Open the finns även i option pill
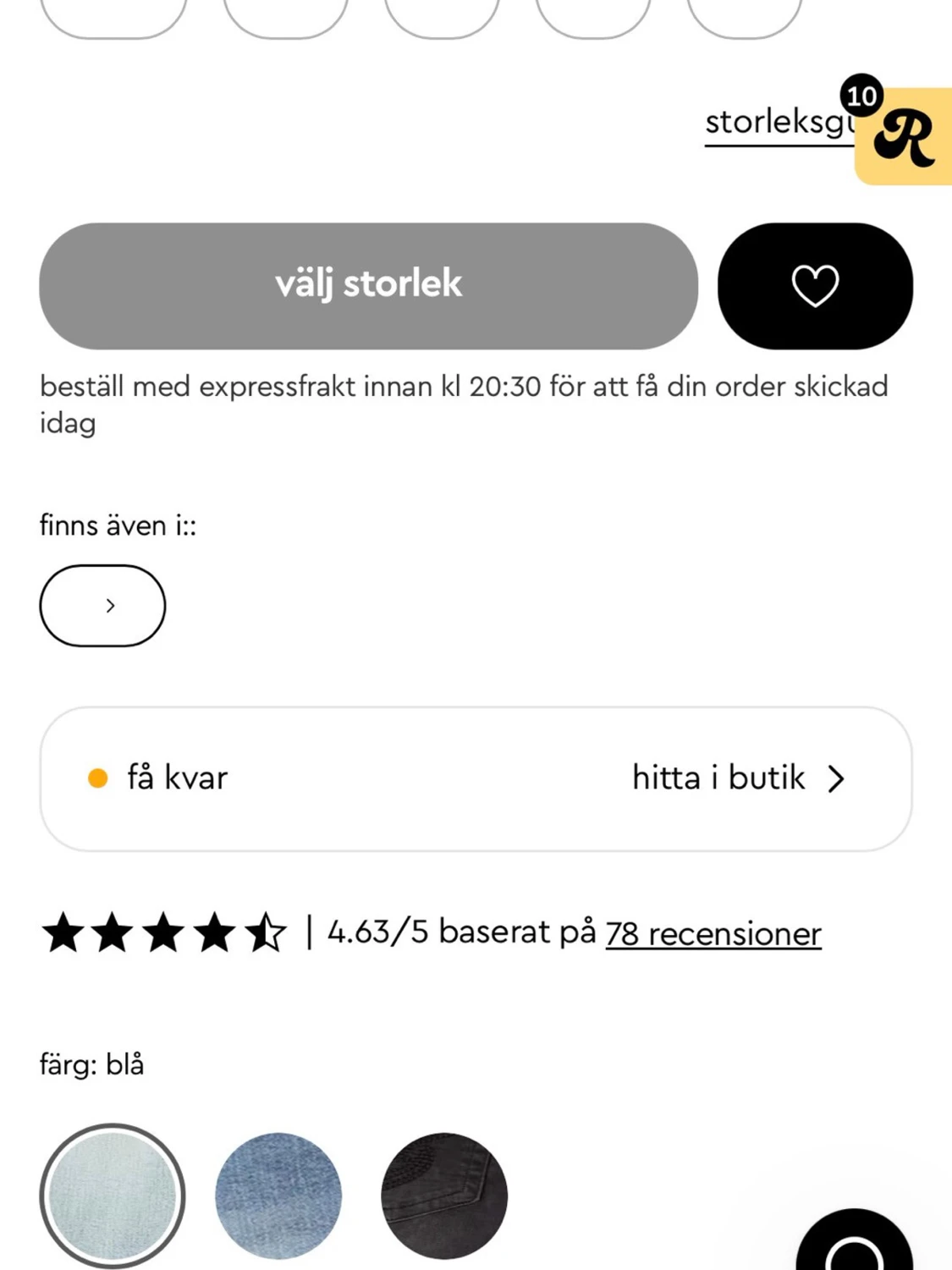Screen dimensions: 952x1270 point(102,606)
